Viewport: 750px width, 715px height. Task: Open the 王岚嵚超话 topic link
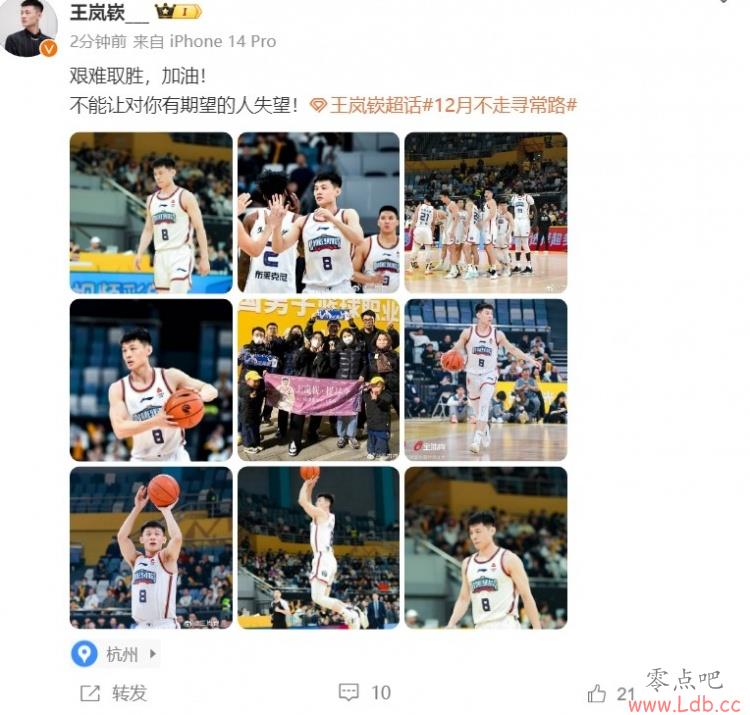pyautogui.click(x=375, y=105)
